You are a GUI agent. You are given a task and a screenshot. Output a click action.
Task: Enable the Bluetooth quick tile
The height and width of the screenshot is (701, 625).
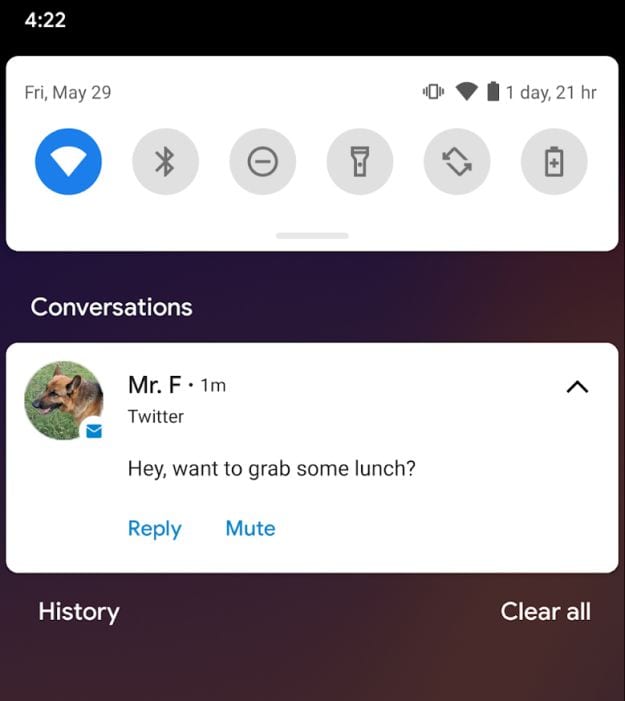(165, 162)
